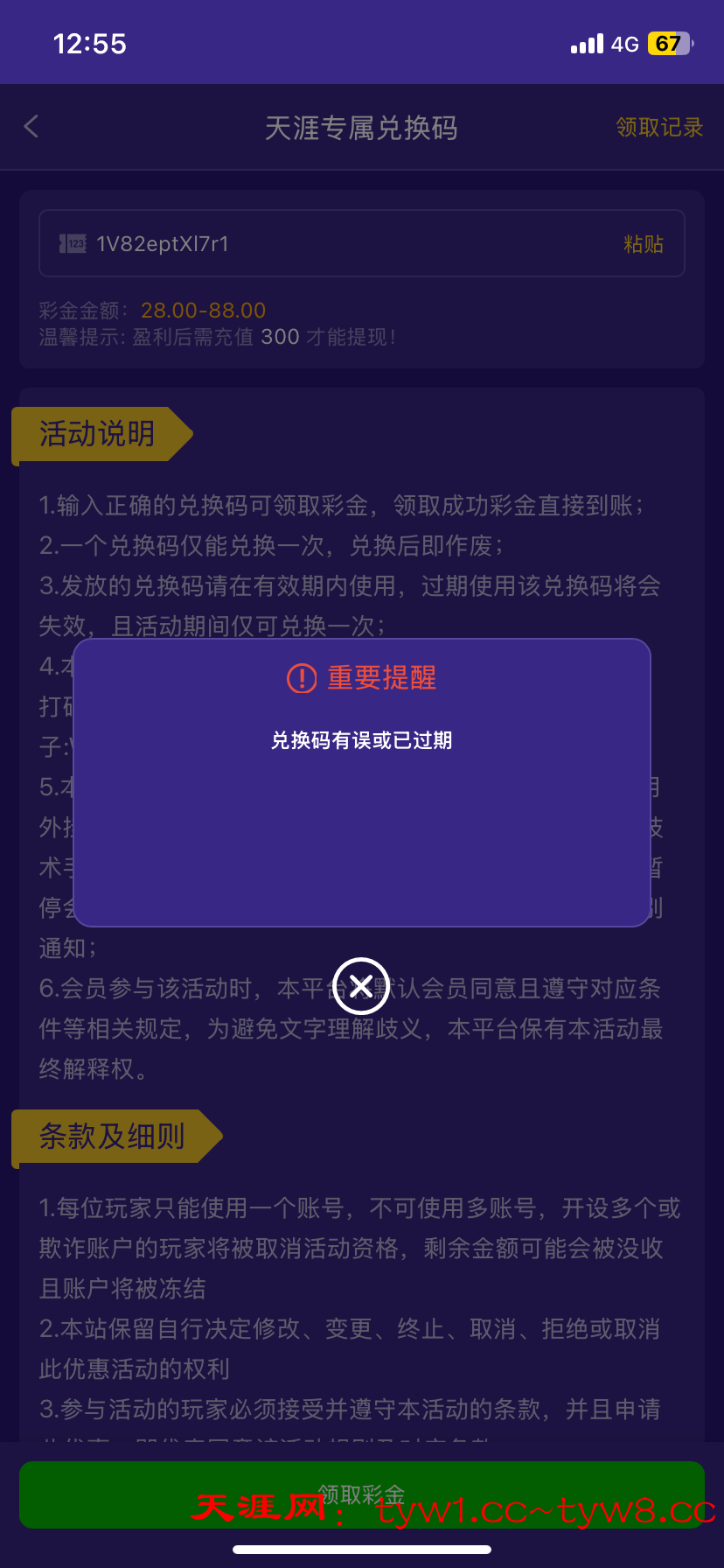
Task: Tap the green 领取彩金 button
Action: 361,1494
